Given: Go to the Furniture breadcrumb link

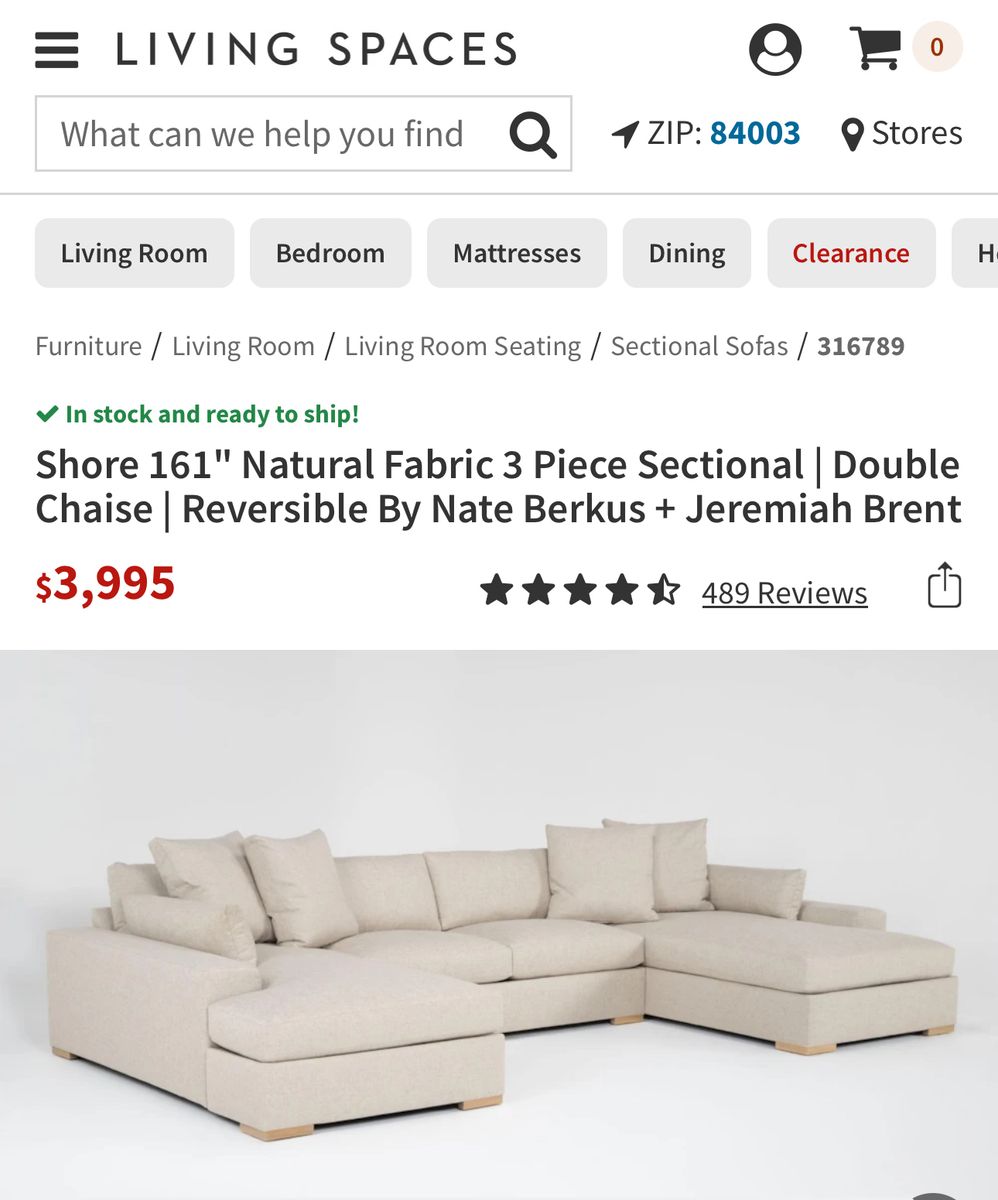Looking at the screenshot, I should 88,345.
